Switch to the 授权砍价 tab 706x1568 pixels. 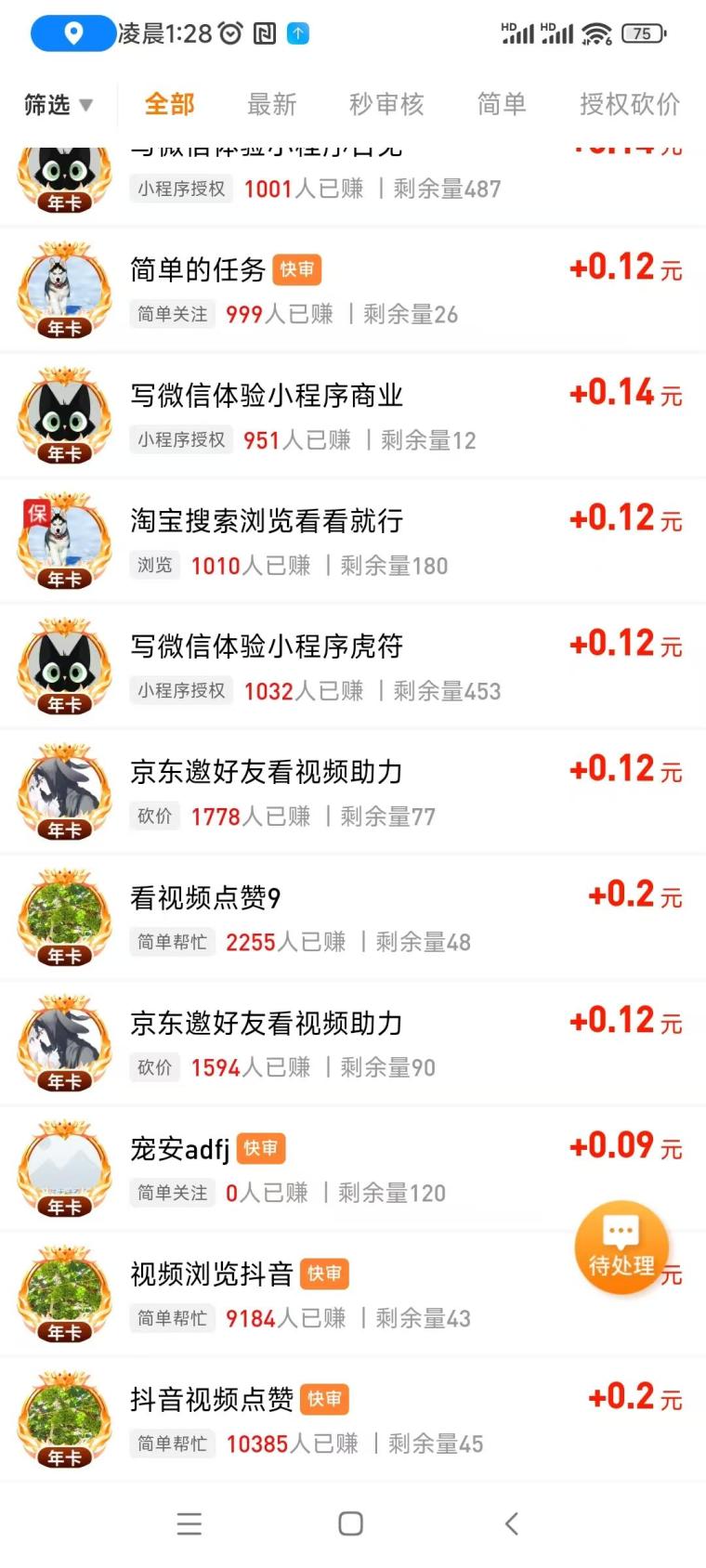tap(630, 104)
